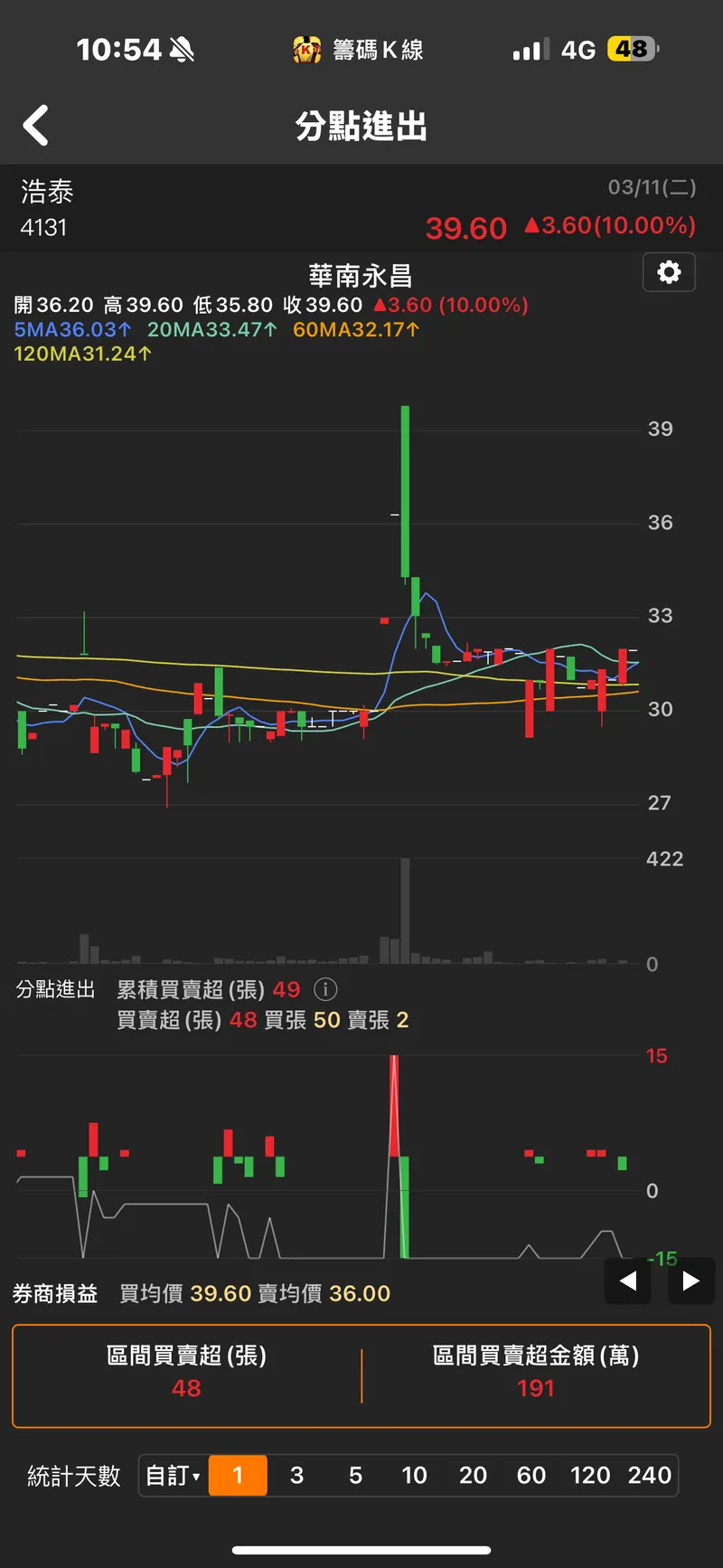The image size is (723, 1568).
Task: Switch statistics period to 5 days
Action: click(355, 1476)
